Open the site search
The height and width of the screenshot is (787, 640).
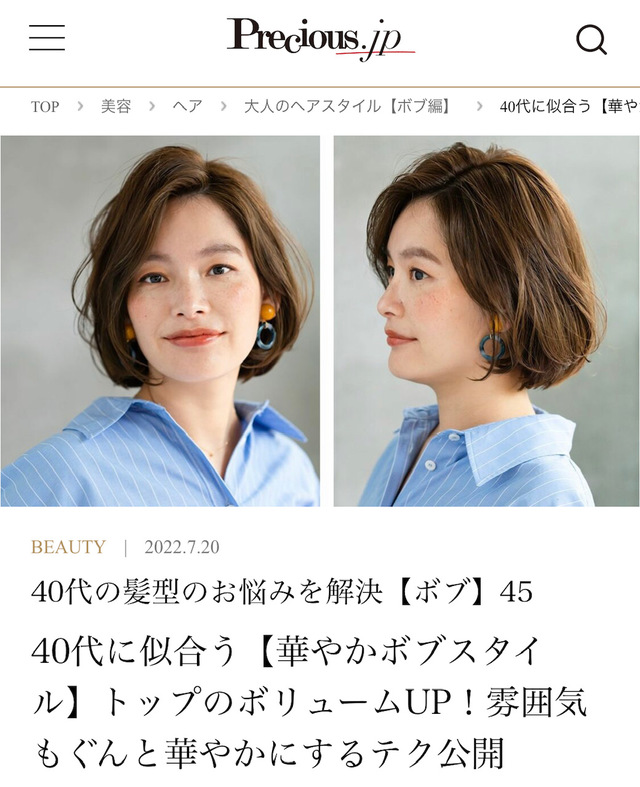point(591,39)
